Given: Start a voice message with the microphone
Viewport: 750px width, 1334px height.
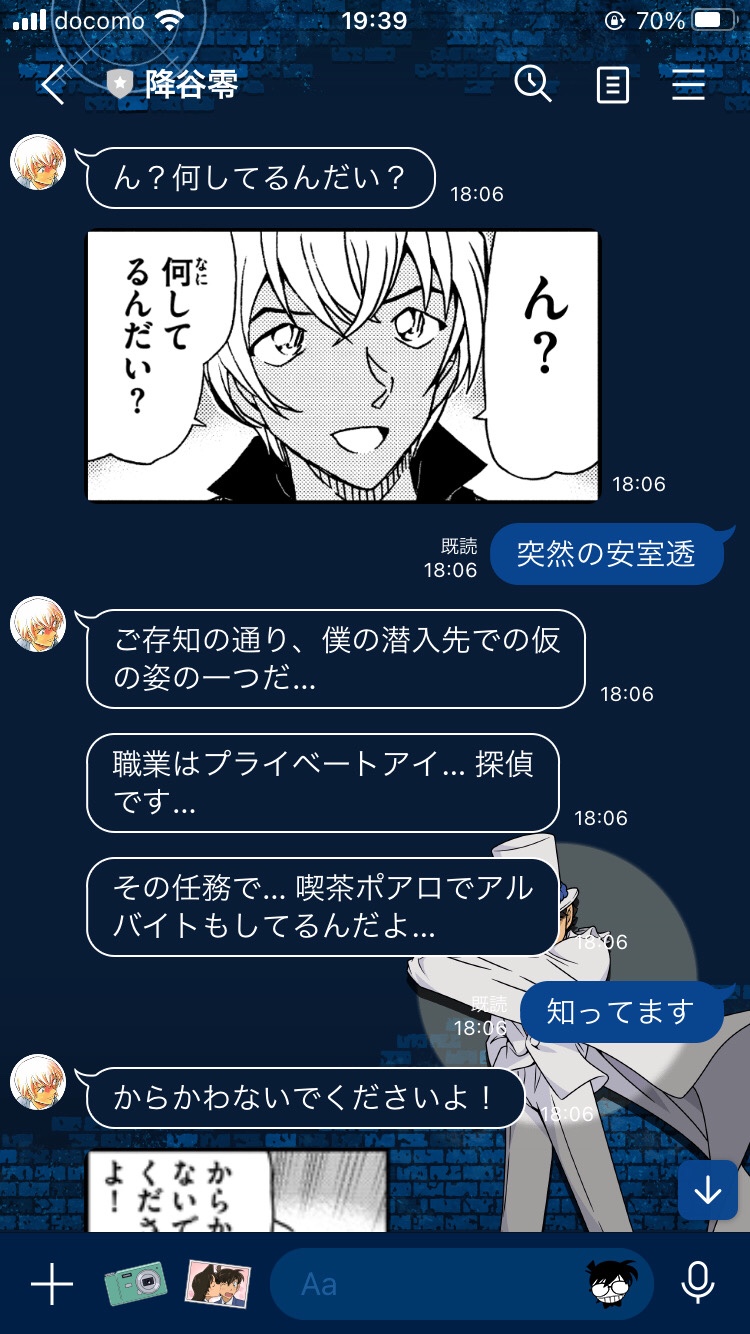Looking at the screenshot, I should [x=697, y=1283].
